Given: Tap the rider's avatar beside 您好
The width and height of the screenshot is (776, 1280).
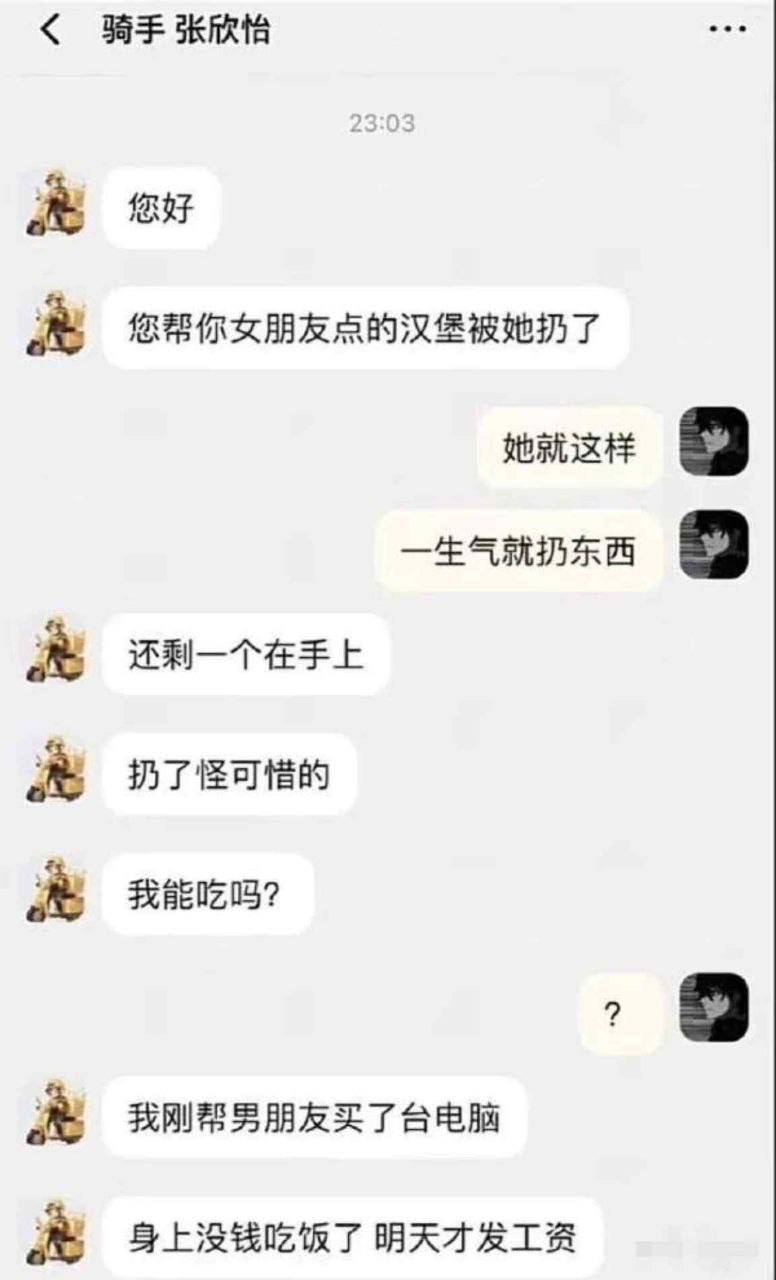Looking at the screenshot, I should pos(56,203).
